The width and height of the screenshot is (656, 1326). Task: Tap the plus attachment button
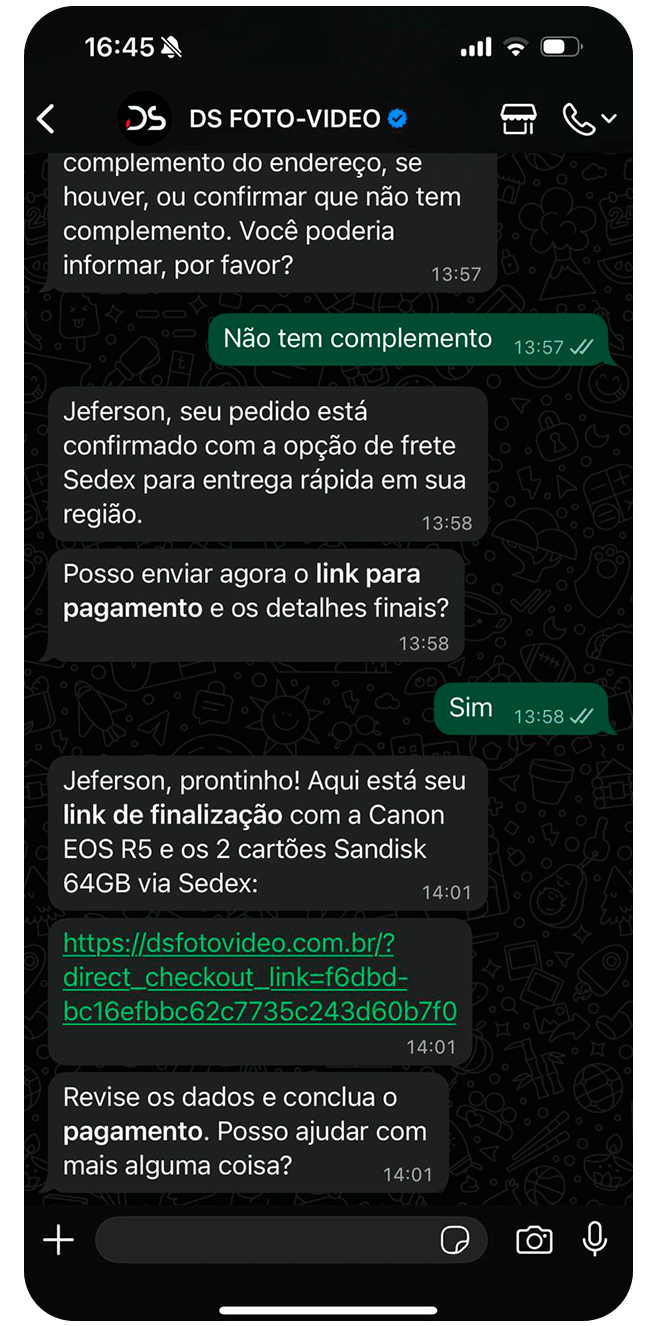(58, 1241)
